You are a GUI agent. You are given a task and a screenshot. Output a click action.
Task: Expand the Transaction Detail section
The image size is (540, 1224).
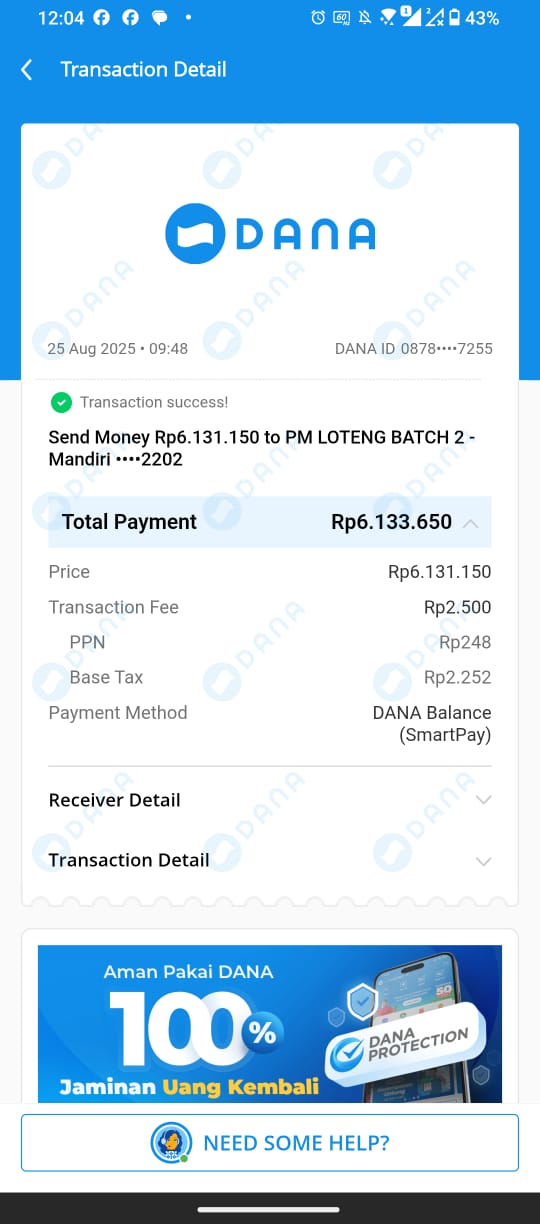coord(270,860)
